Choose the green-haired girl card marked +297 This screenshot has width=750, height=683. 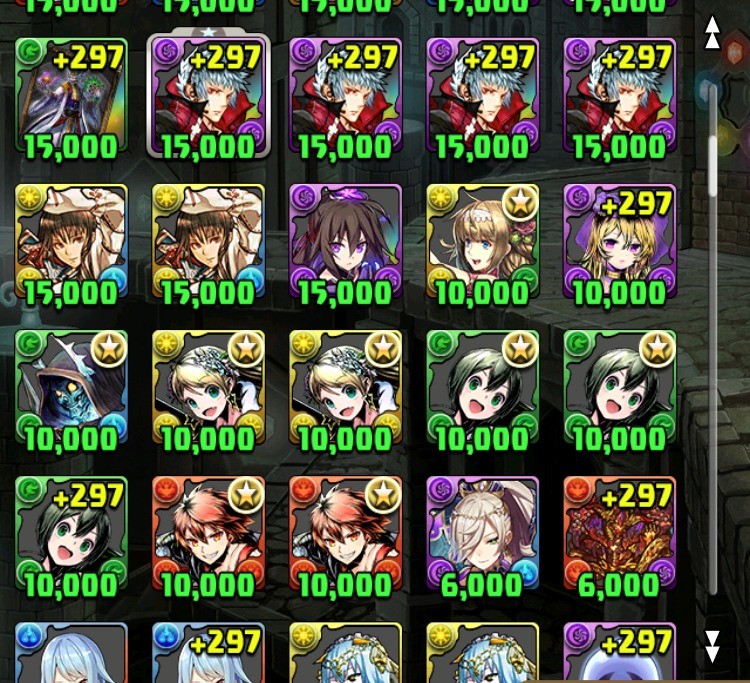(72, 536)
